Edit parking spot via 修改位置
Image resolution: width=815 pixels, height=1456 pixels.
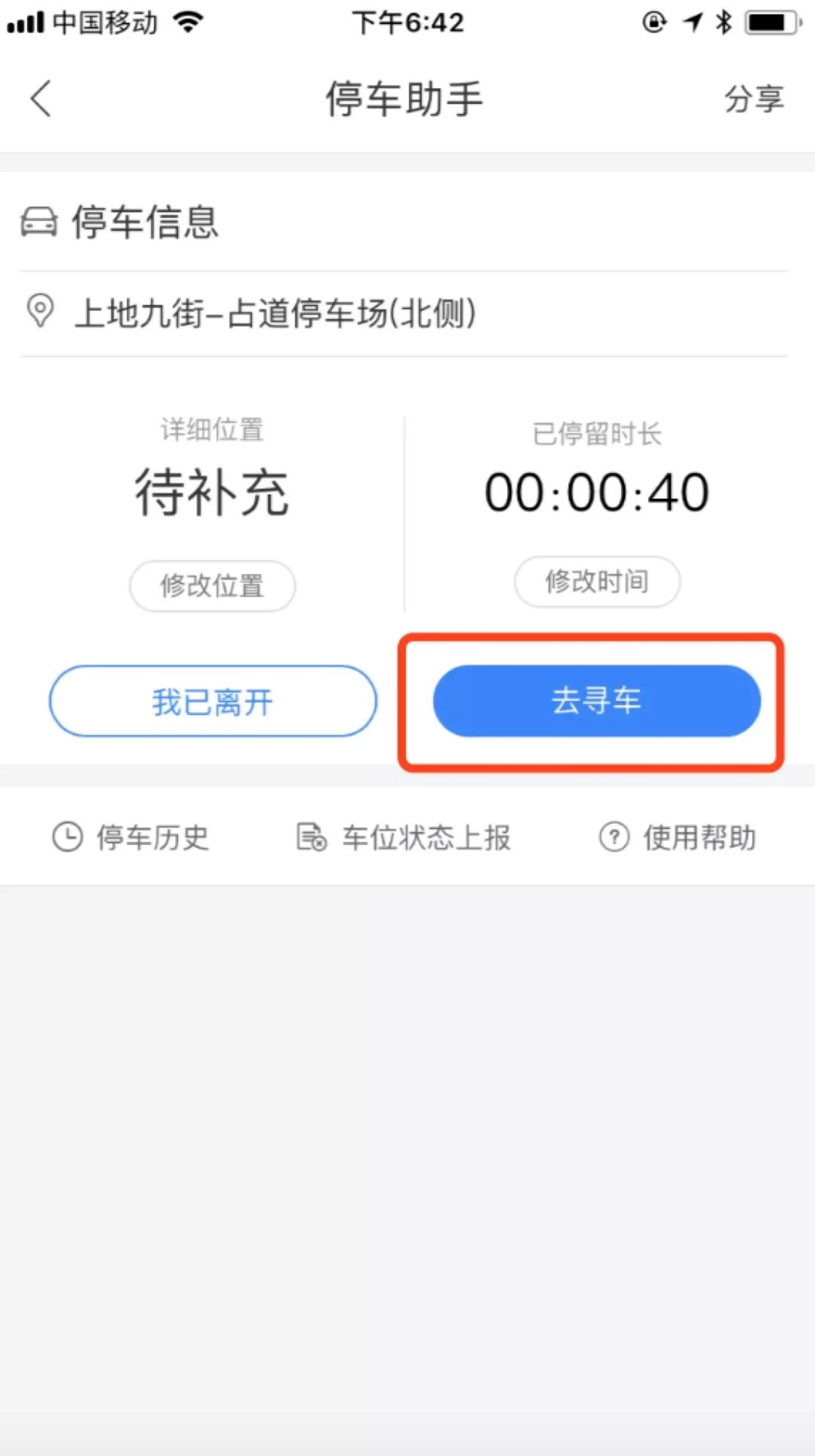click(212, 585)
